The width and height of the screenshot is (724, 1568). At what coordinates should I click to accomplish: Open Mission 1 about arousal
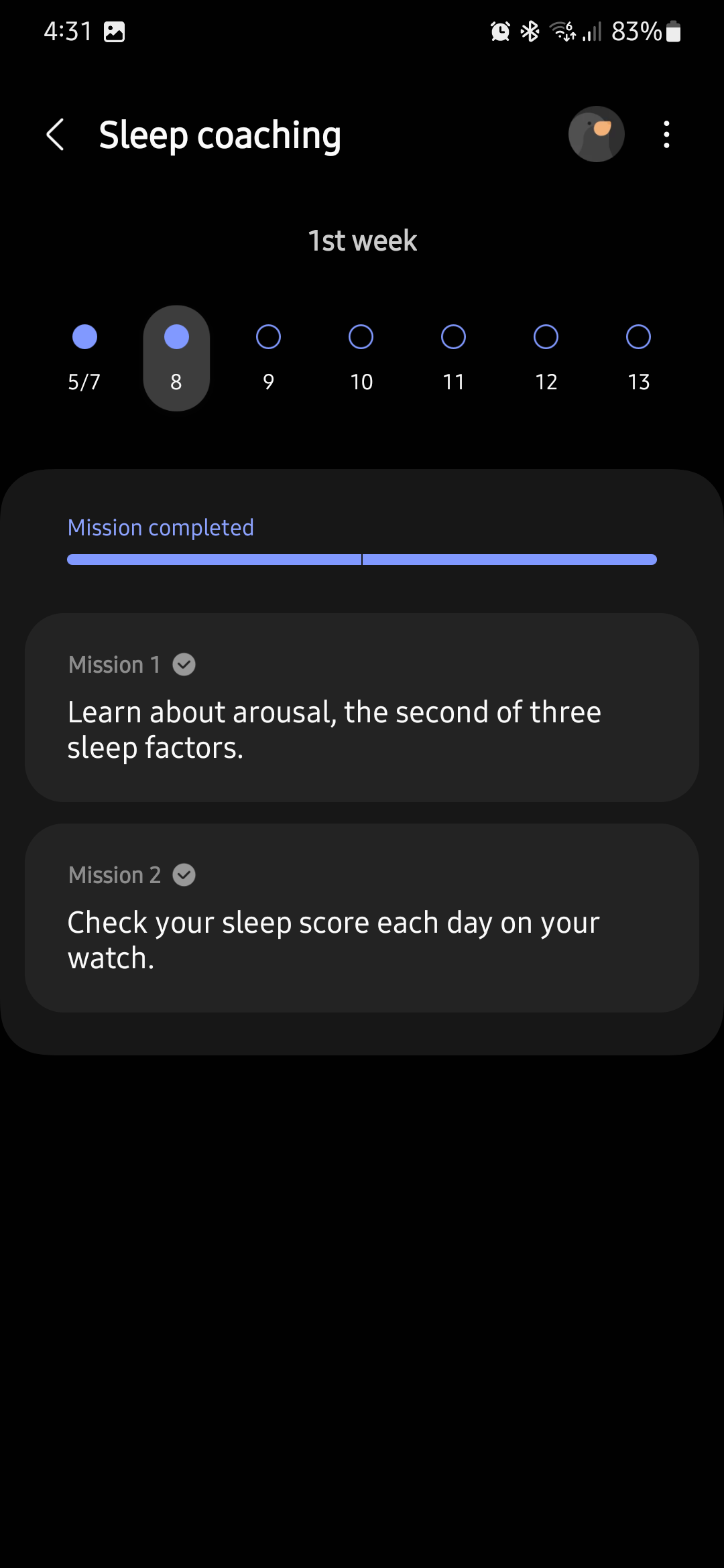point(362,708)
